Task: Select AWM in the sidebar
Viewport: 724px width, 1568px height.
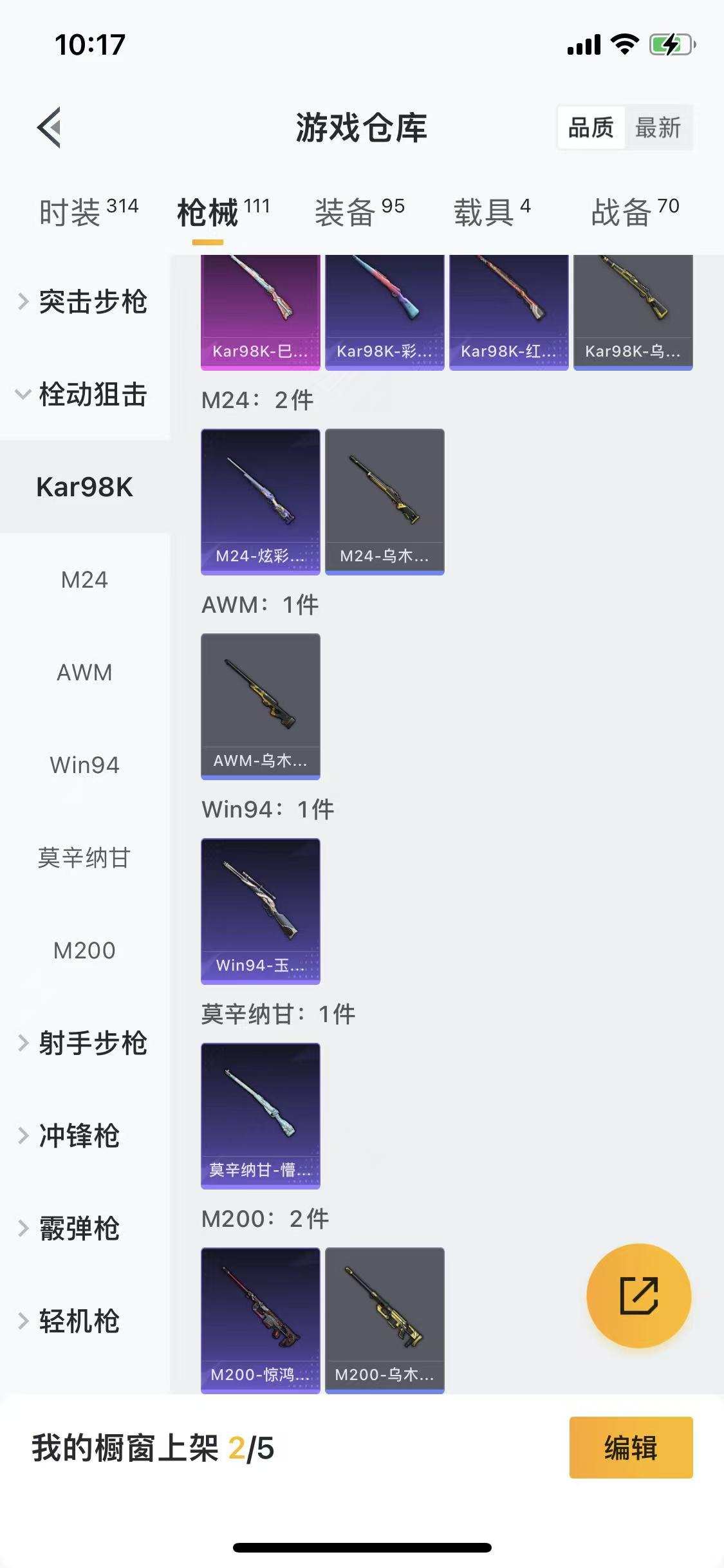Action: [x=84, y=673]
